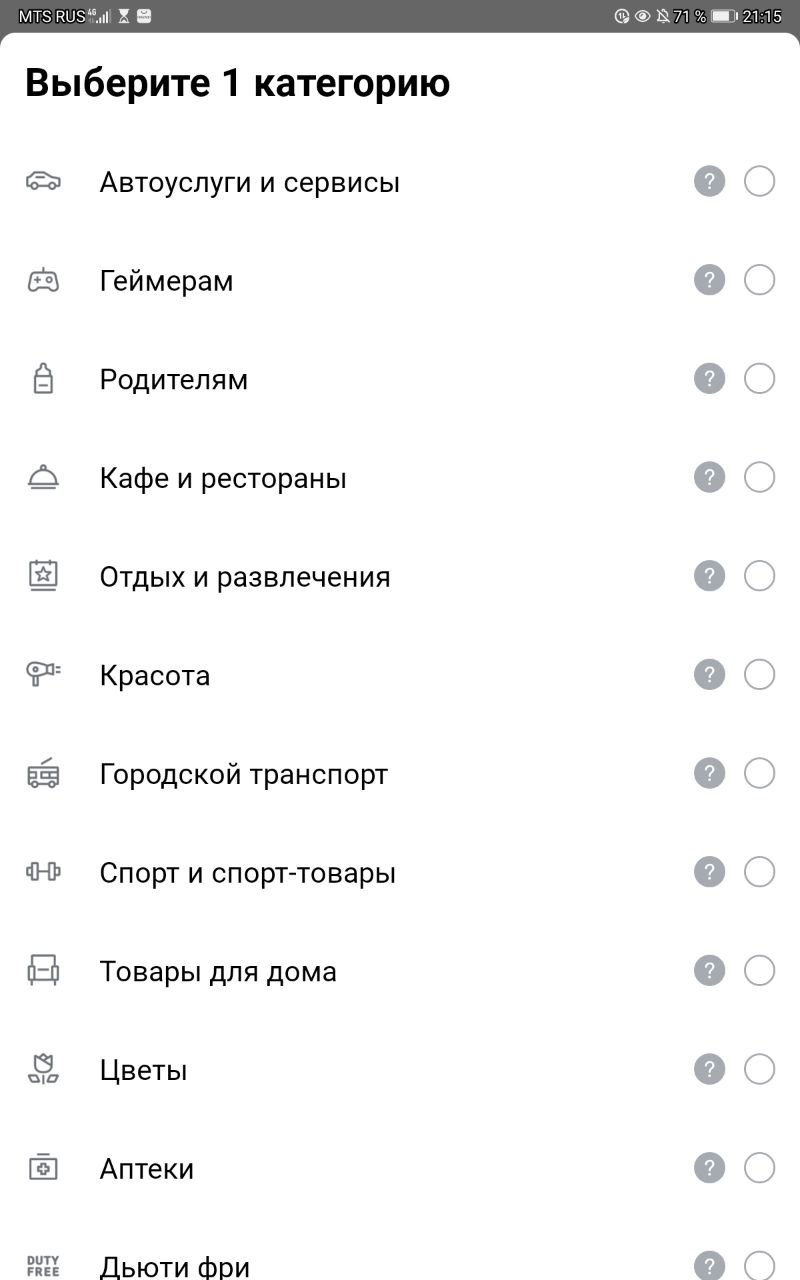Pick the Кафе и рестораны radio button

760,478
